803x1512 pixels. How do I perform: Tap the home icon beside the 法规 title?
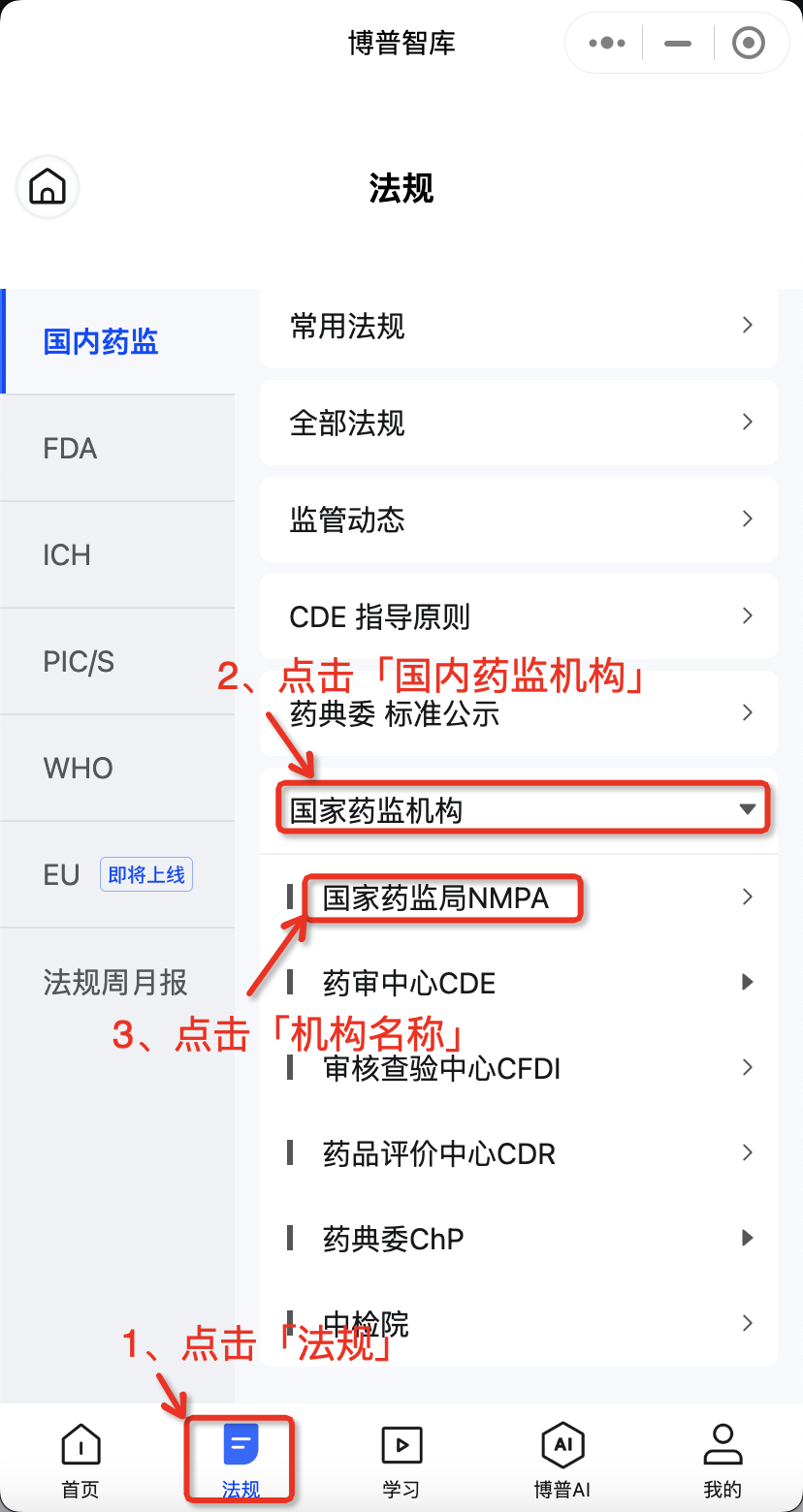(48, 187)
